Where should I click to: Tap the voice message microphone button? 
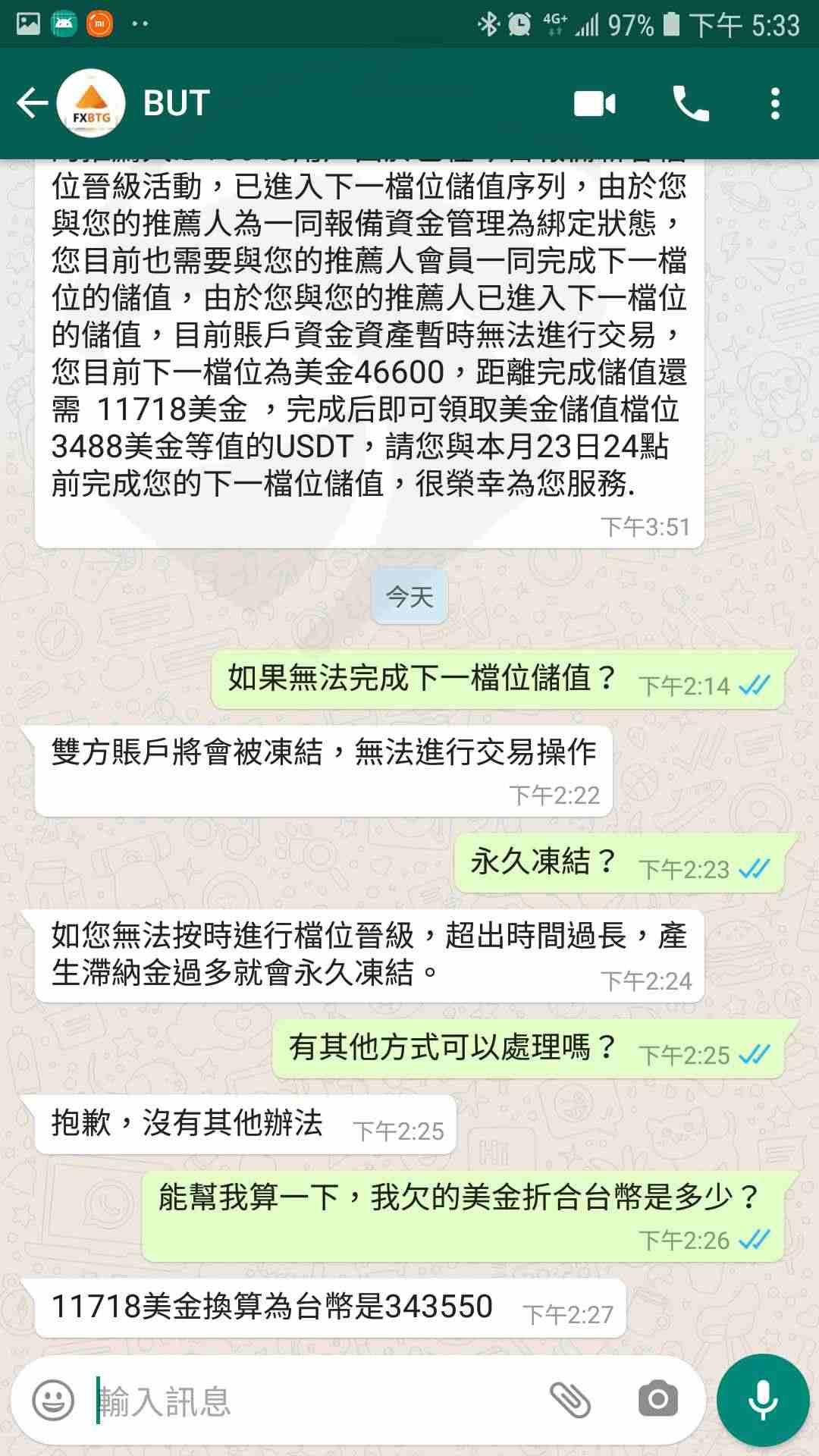[763, 1400]
